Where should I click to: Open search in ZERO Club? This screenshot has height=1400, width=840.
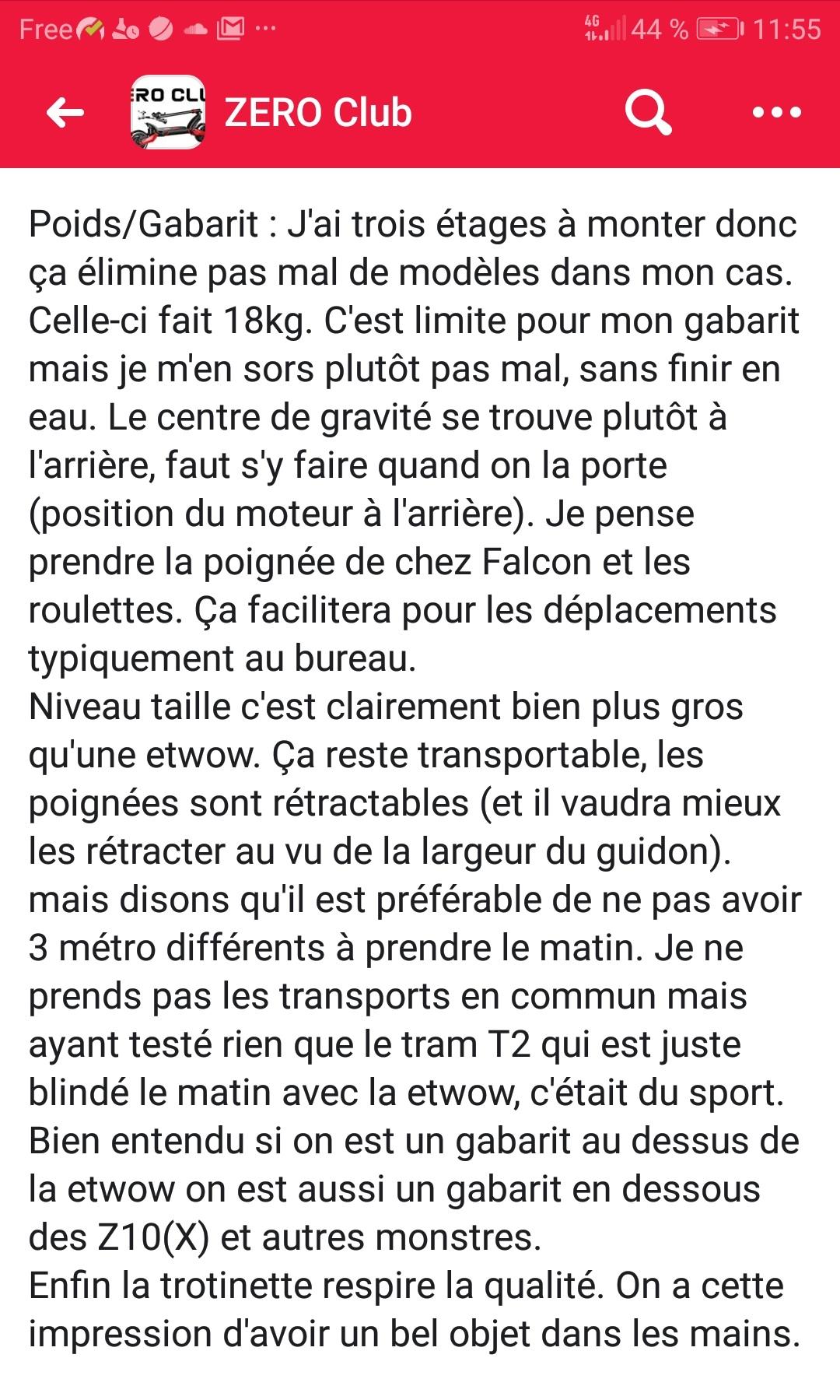(x=649, y=113)
